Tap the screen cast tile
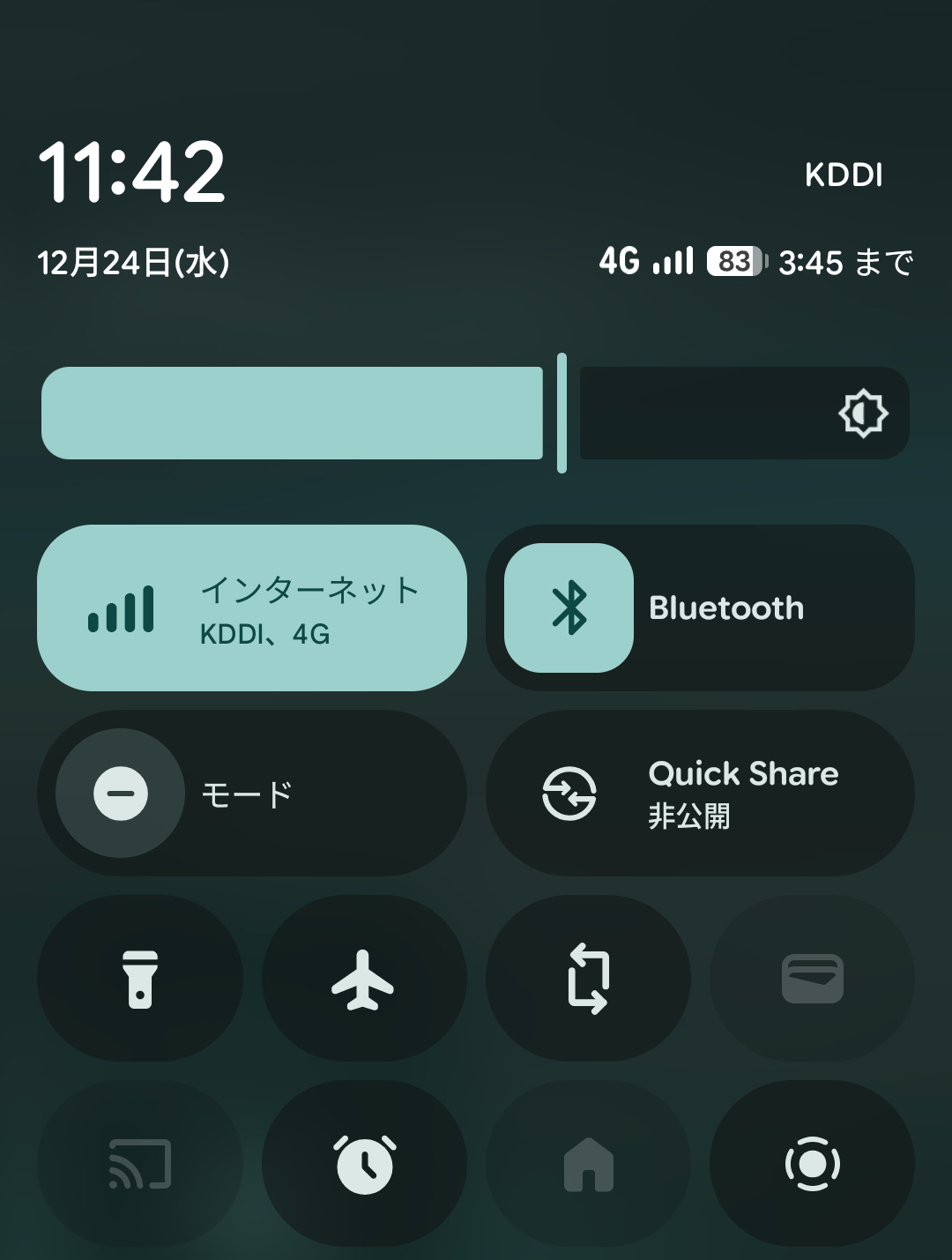 [x=140, y=1164]
